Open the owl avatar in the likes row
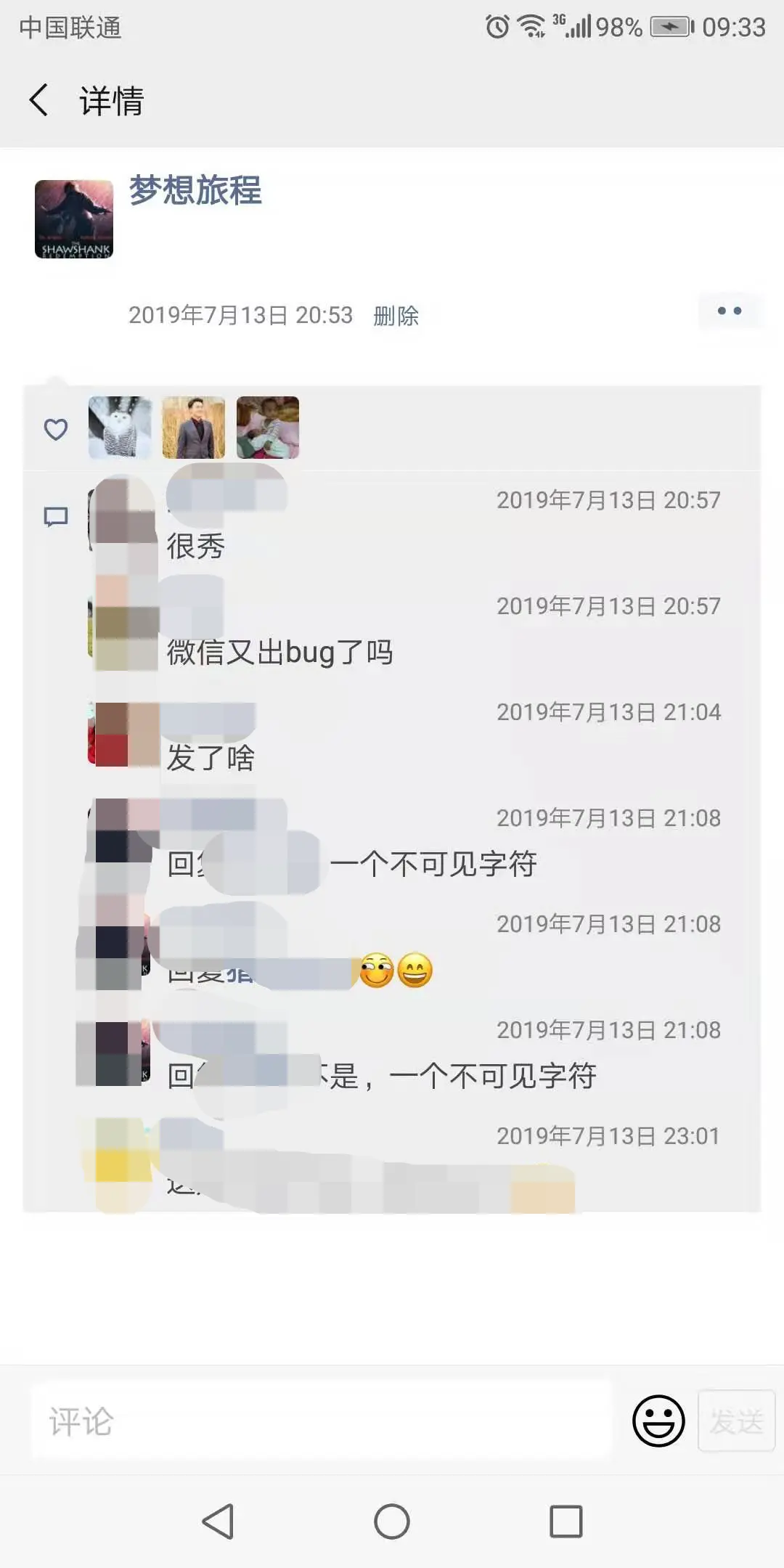This screenshot has height=1568, width=784. pyautogui.click(x=121, y=428)
